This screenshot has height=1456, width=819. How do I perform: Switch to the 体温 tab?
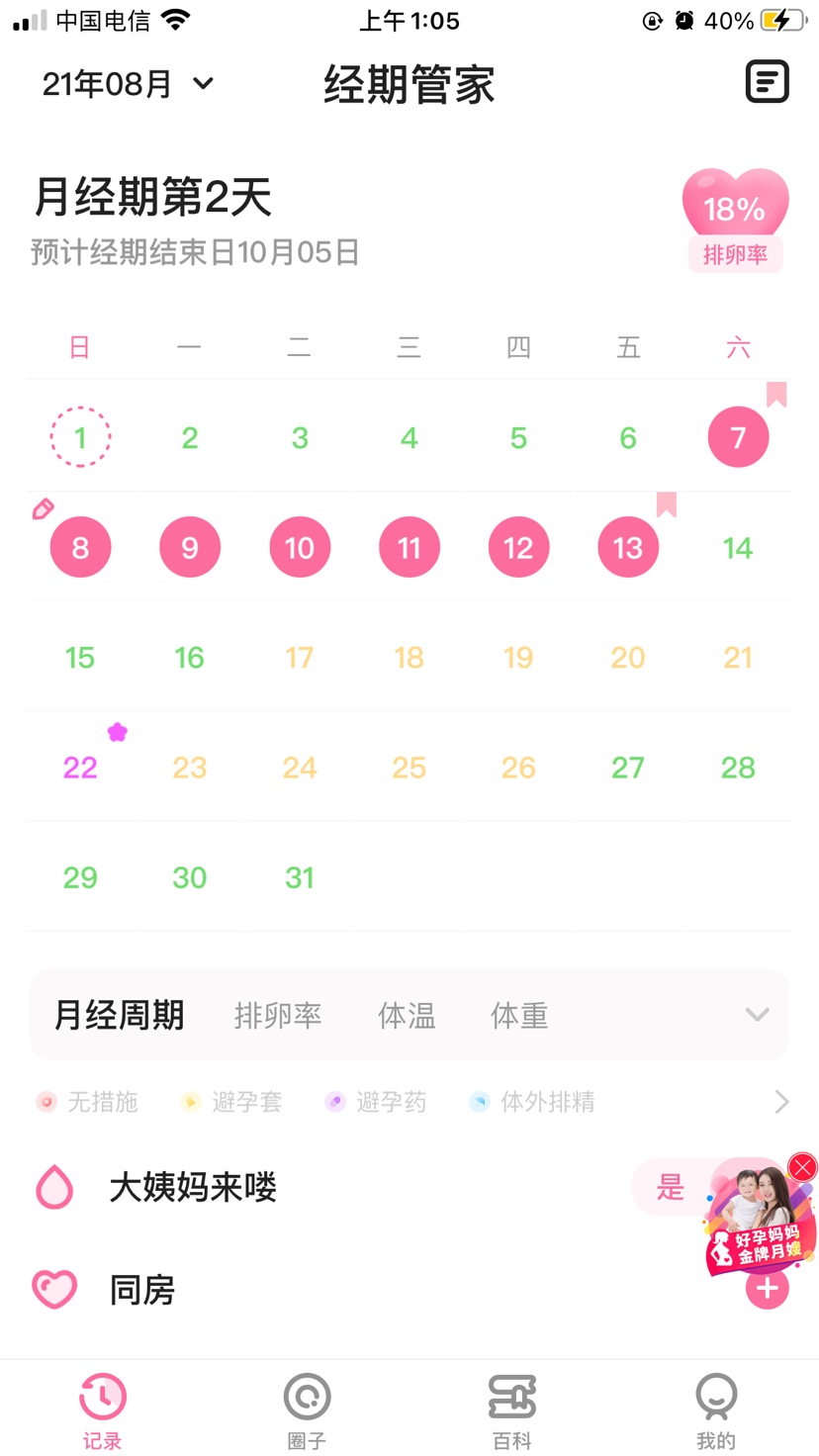tap(407, 1016)
